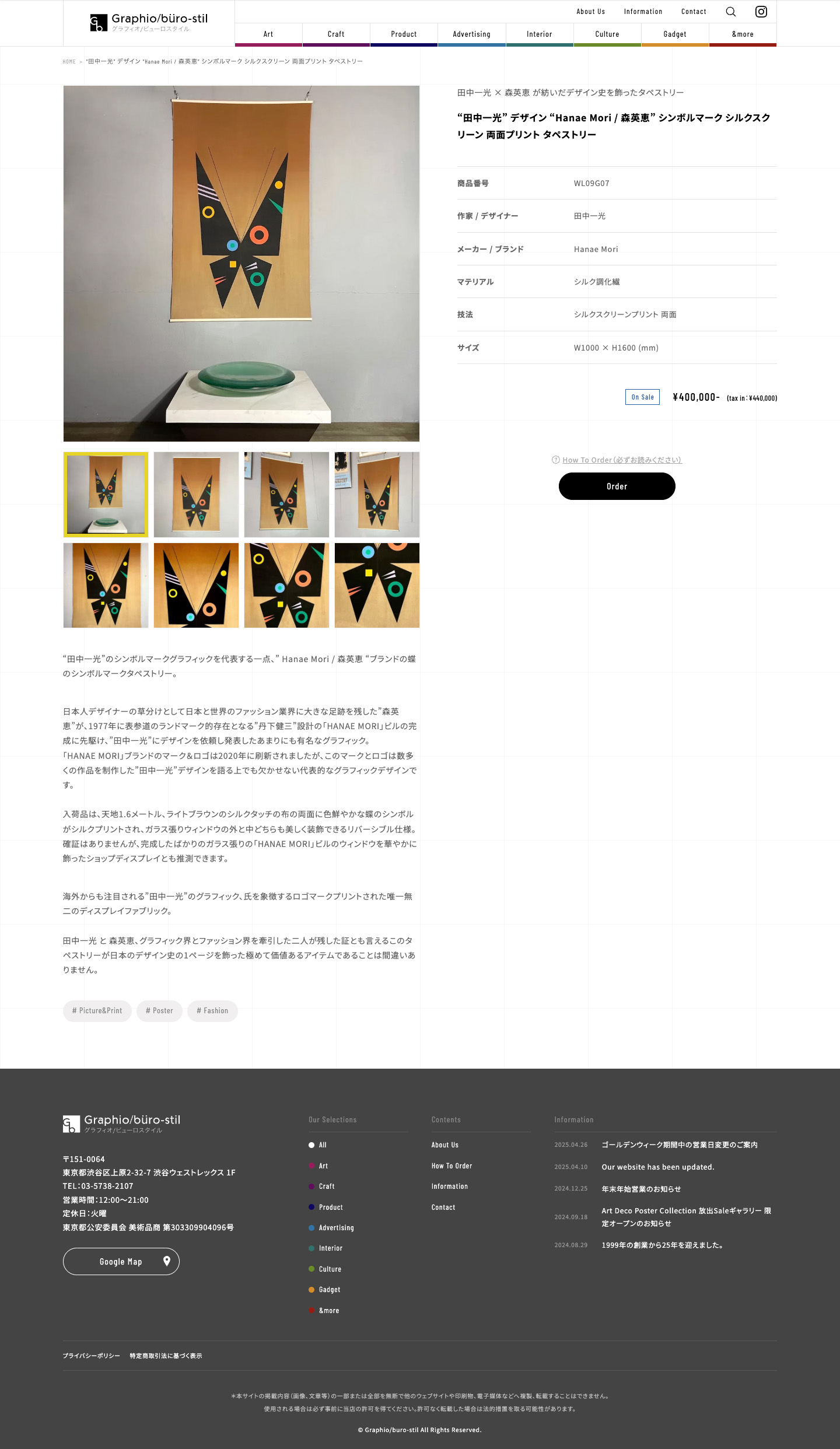Open the privacy policy footer link
This screenshot has width=840, height=1449.
91,1356
